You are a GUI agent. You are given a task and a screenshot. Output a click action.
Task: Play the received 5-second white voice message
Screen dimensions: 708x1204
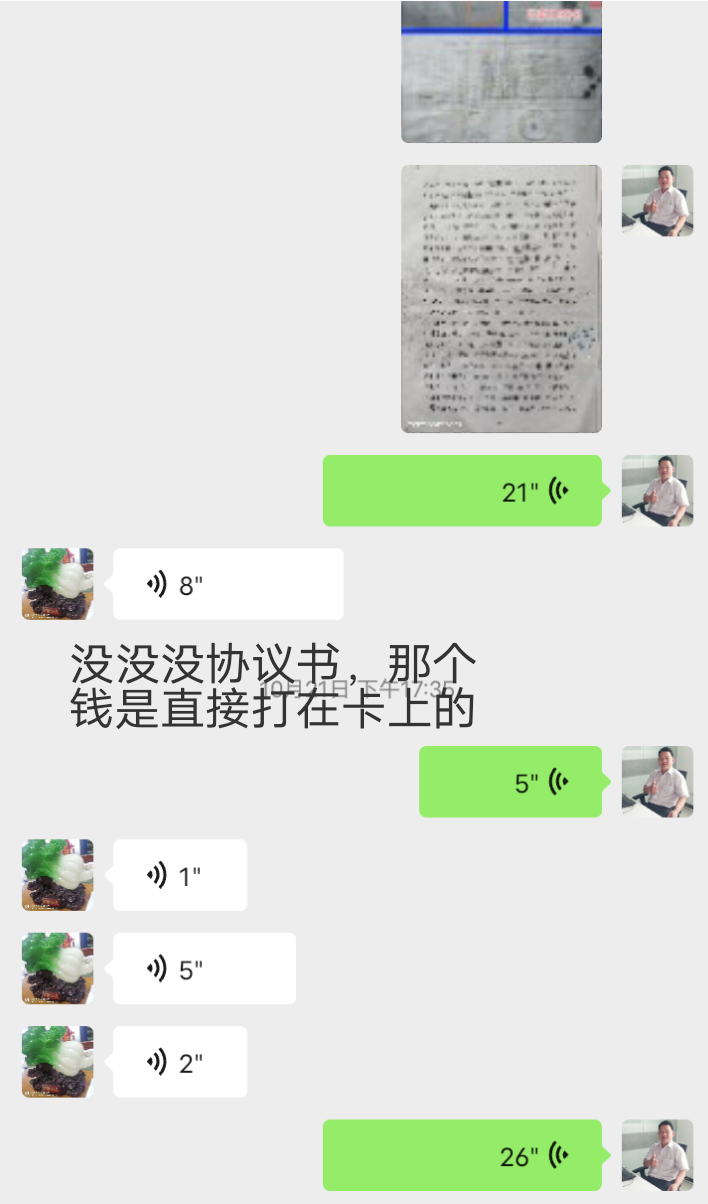point(204,968)
